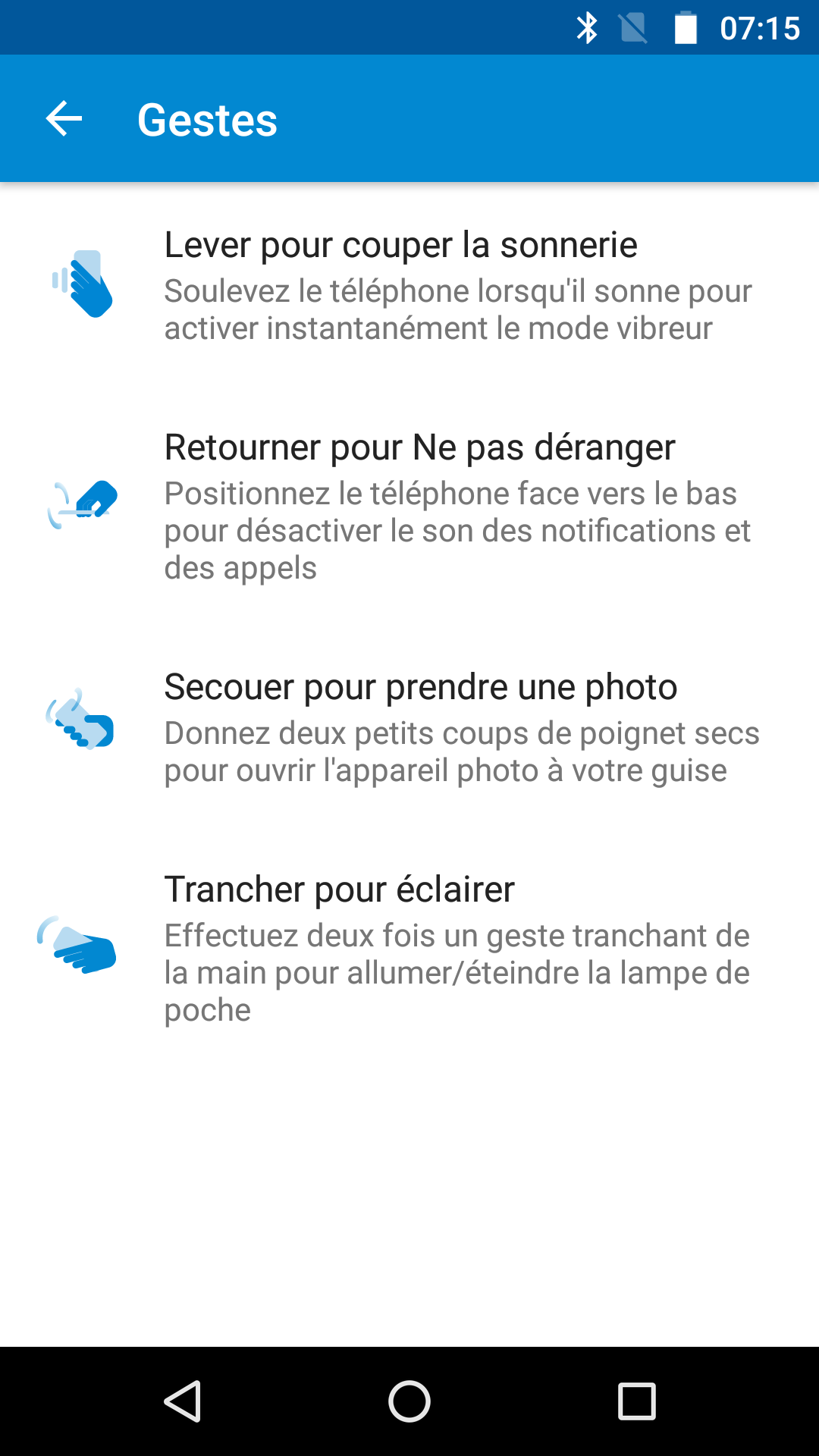This screenshot has width=819, height=1456.
Task: Open Trancher pour éclairer setting
Action: click(409, 948)
